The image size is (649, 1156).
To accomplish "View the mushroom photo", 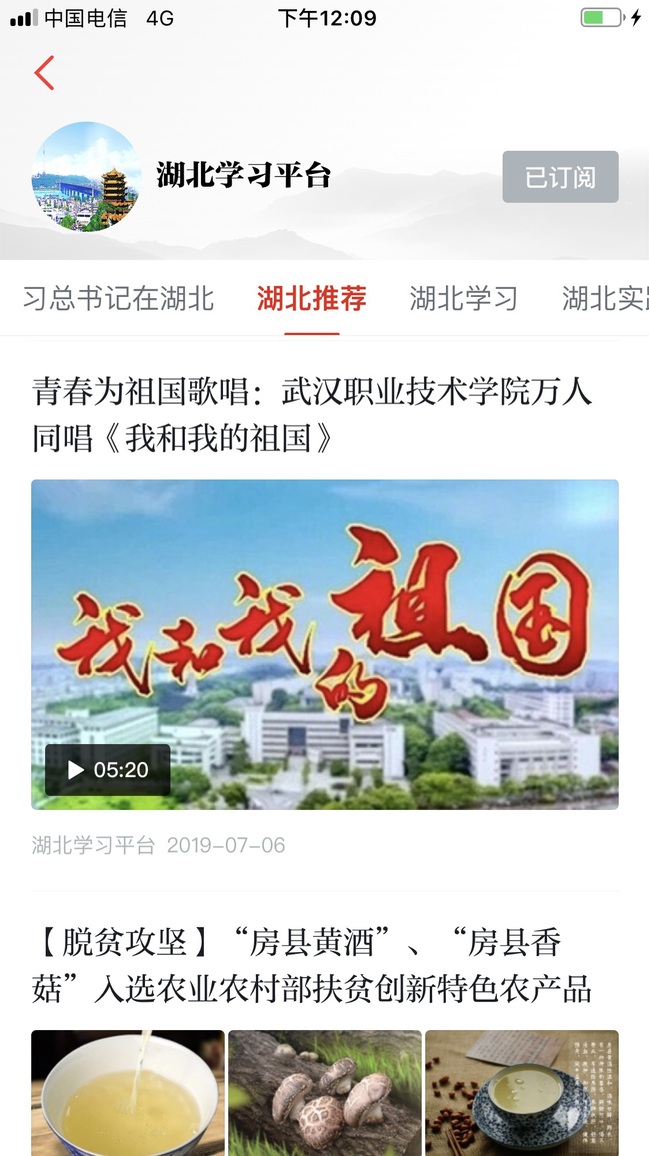I will (324, 1092).
